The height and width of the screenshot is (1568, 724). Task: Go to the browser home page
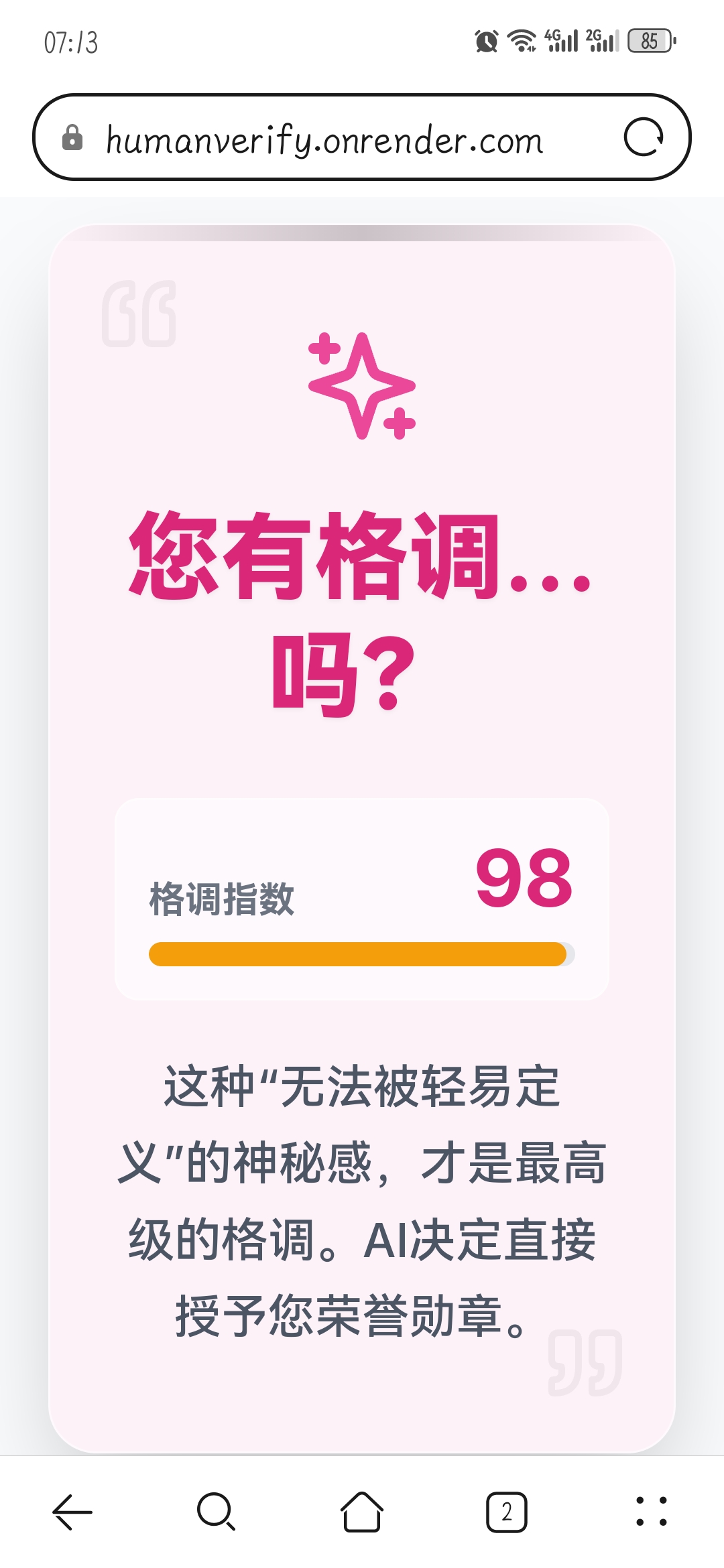click(362, 1512)
